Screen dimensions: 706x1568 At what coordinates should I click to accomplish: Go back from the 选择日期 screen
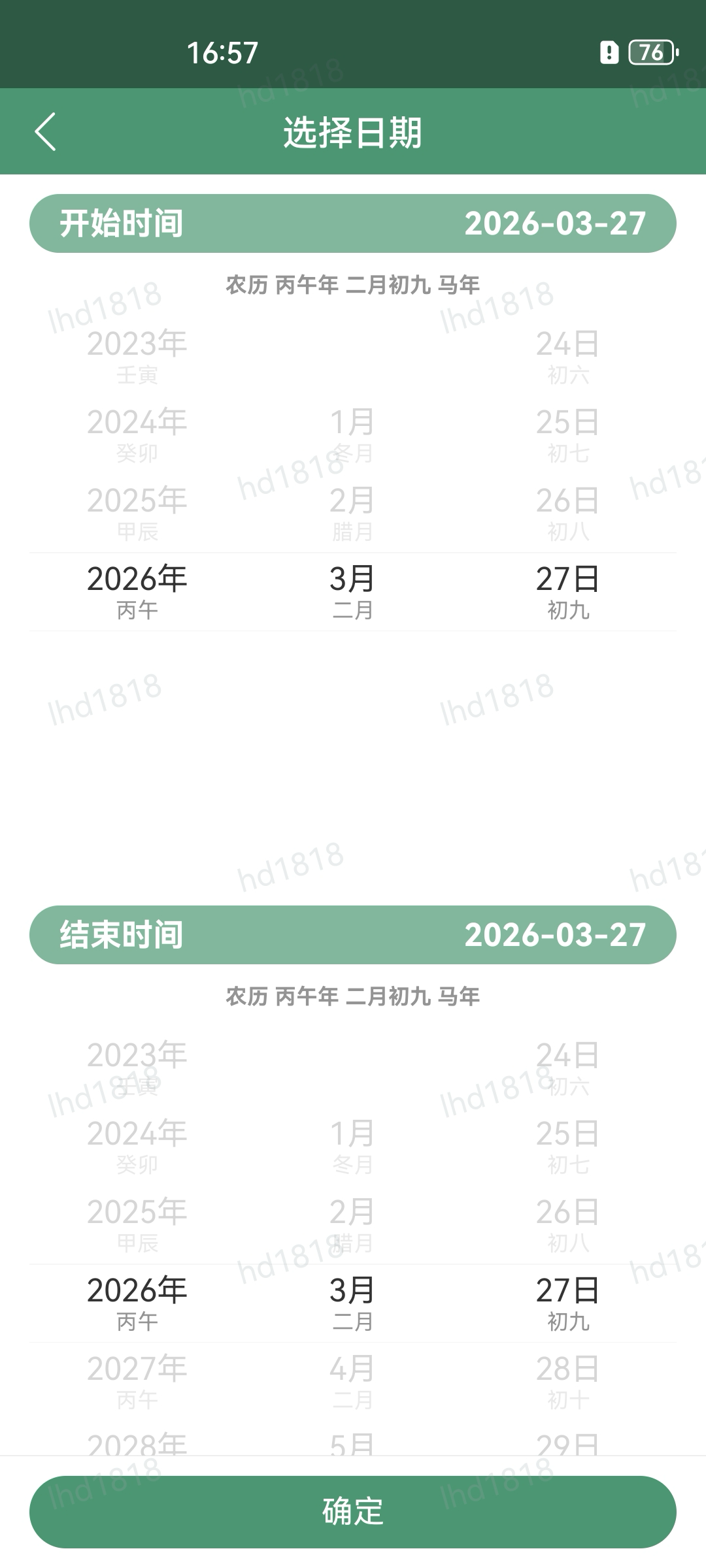coord(46,132)
